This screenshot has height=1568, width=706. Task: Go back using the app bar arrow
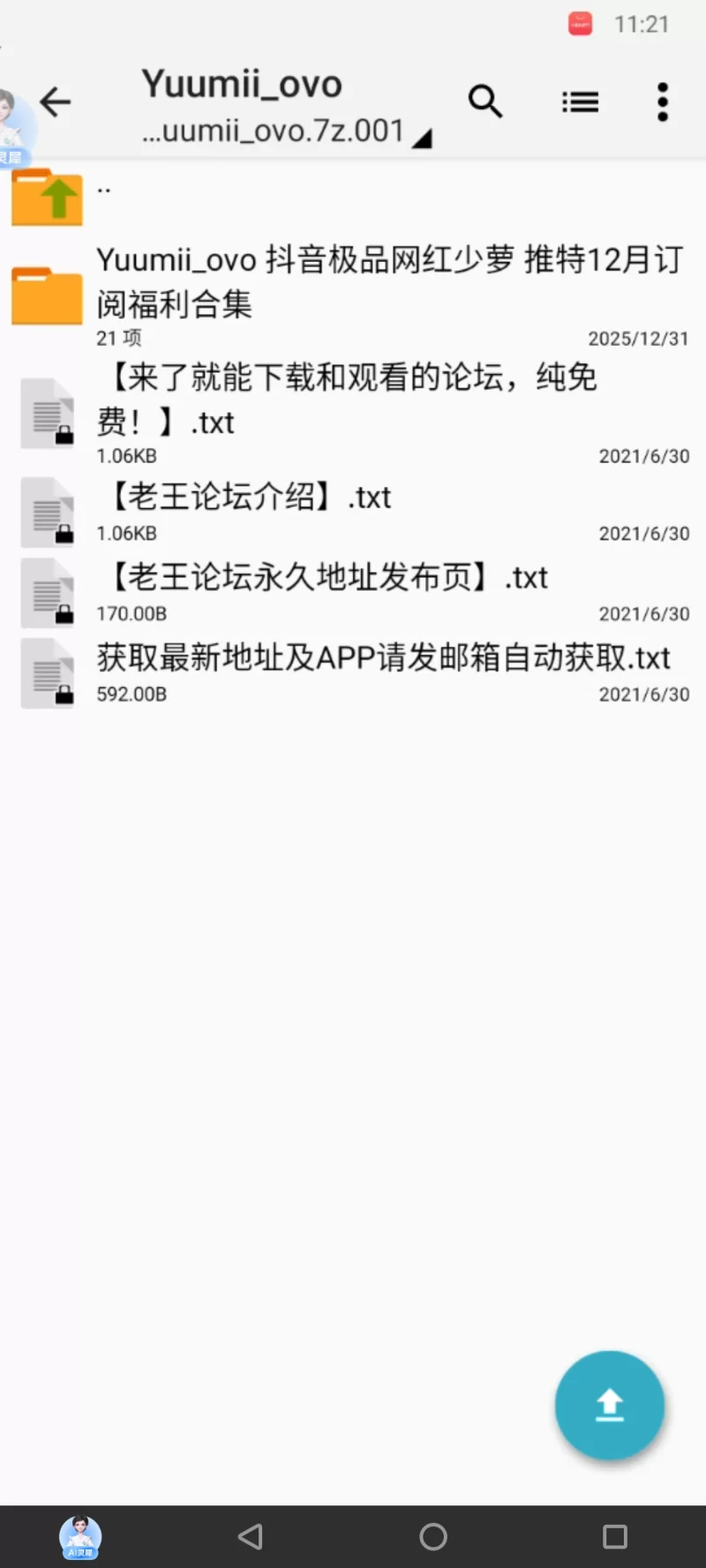coord(56,102)
